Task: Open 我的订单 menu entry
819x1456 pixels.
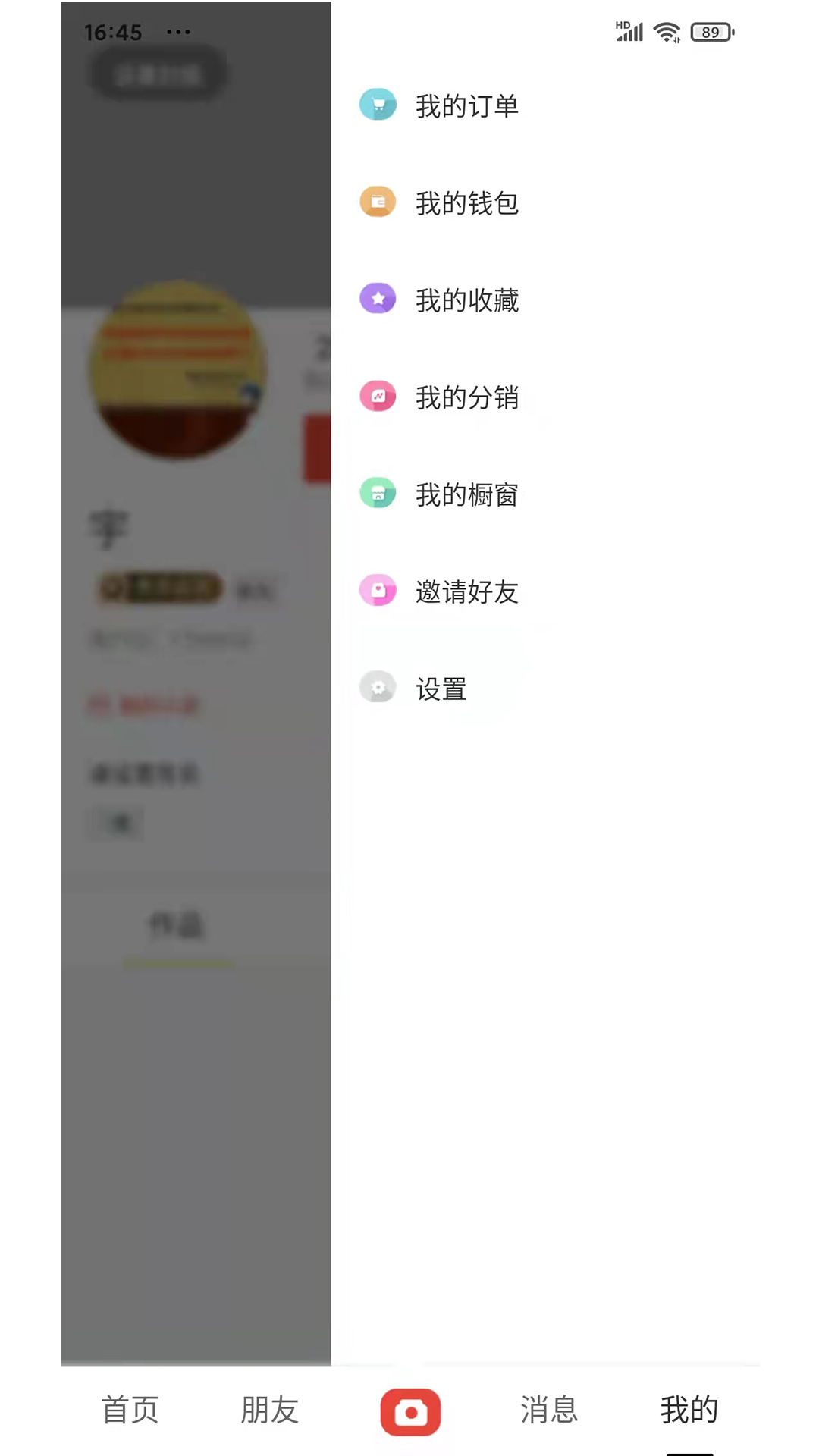Action: pyautogui.click(x=467, y=106)
